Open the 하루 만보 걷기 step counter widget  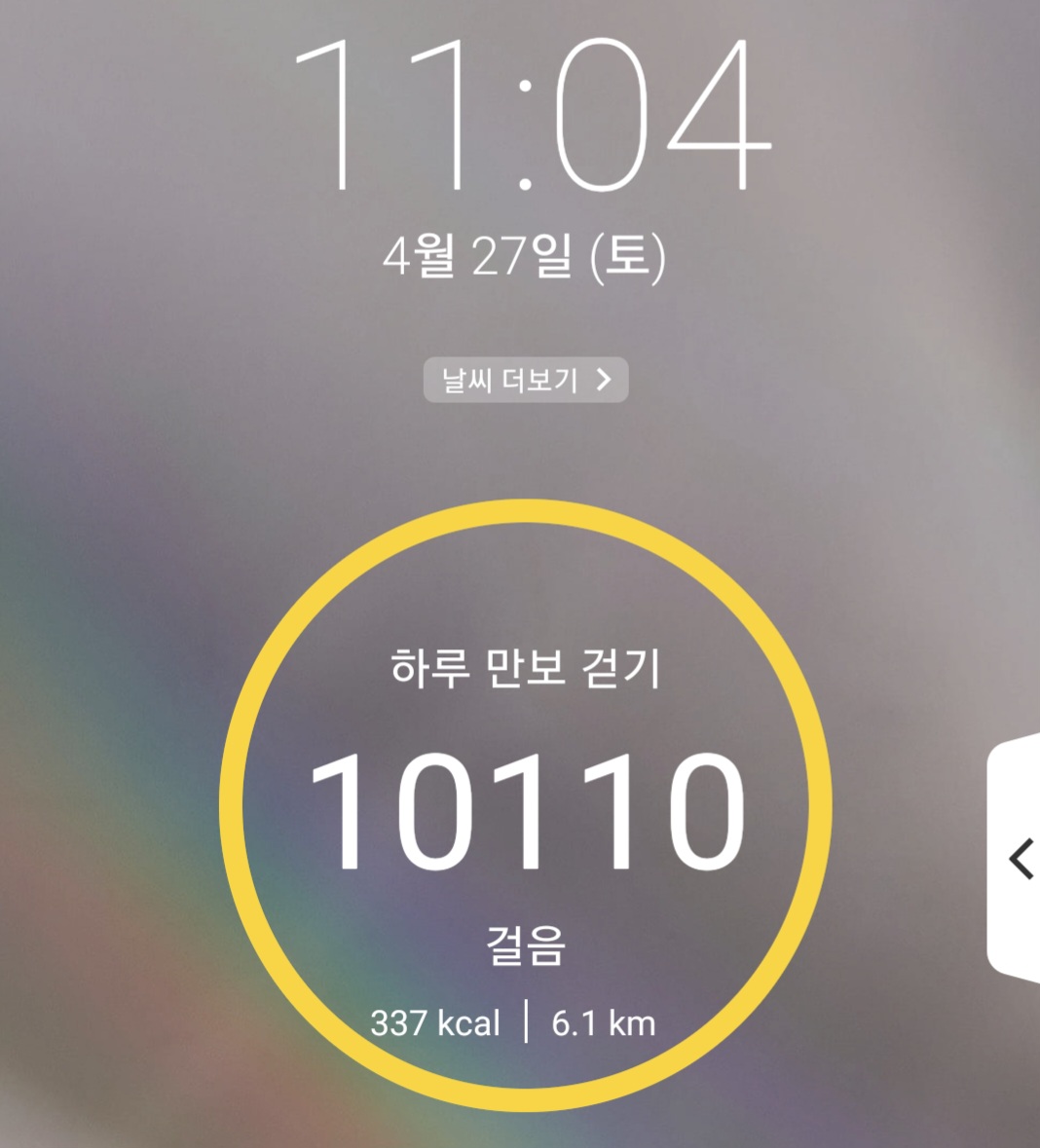(x=526, y=806)
